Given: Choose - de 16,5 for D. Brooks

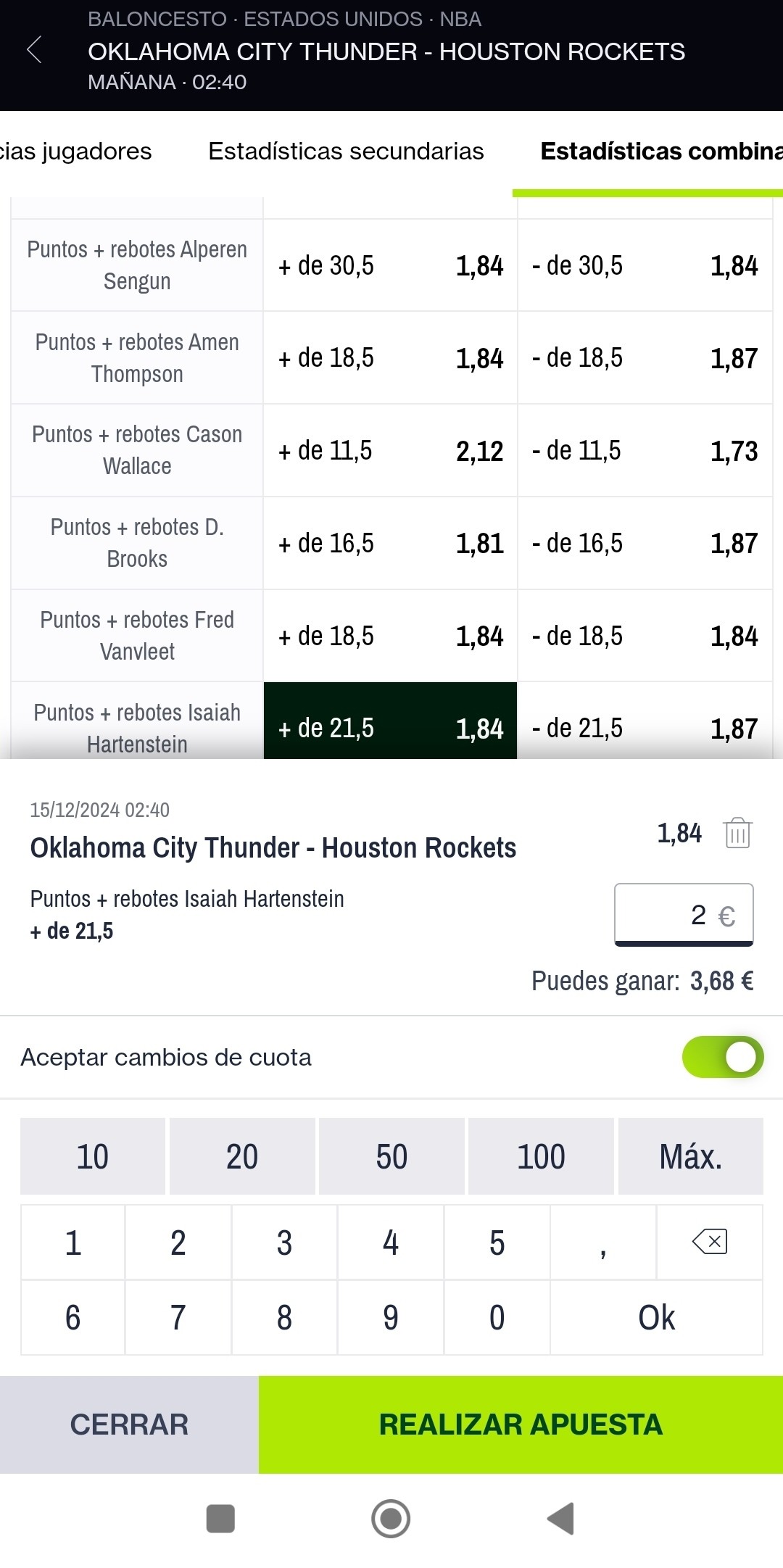Looking at the screenshot, I should (645, 543).
